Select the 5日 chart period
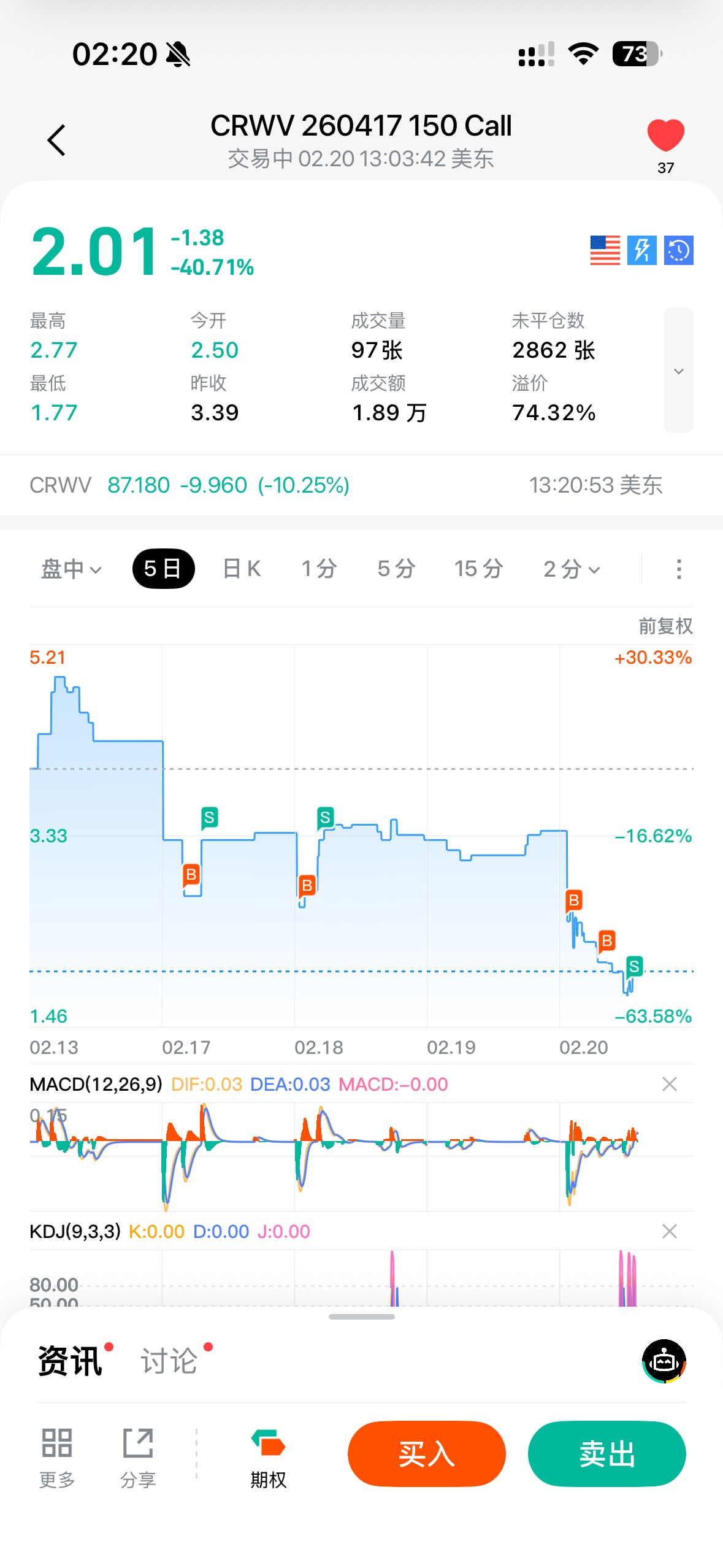 click(x=163, y=569)
